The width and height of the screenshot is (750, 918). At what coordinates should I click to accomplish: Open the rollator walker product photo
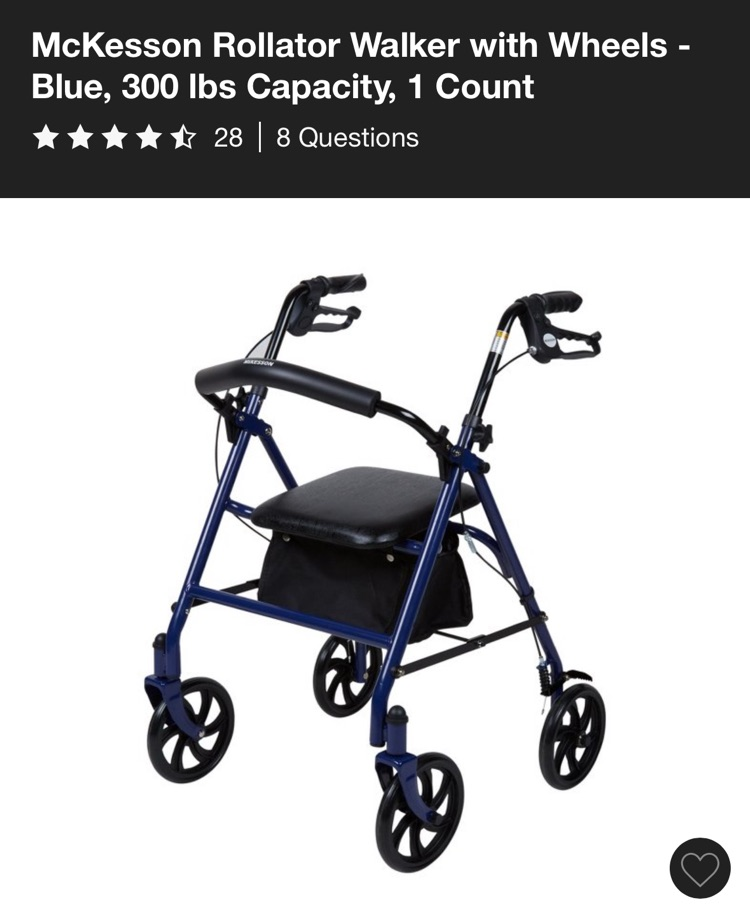[x=375, y=572]
